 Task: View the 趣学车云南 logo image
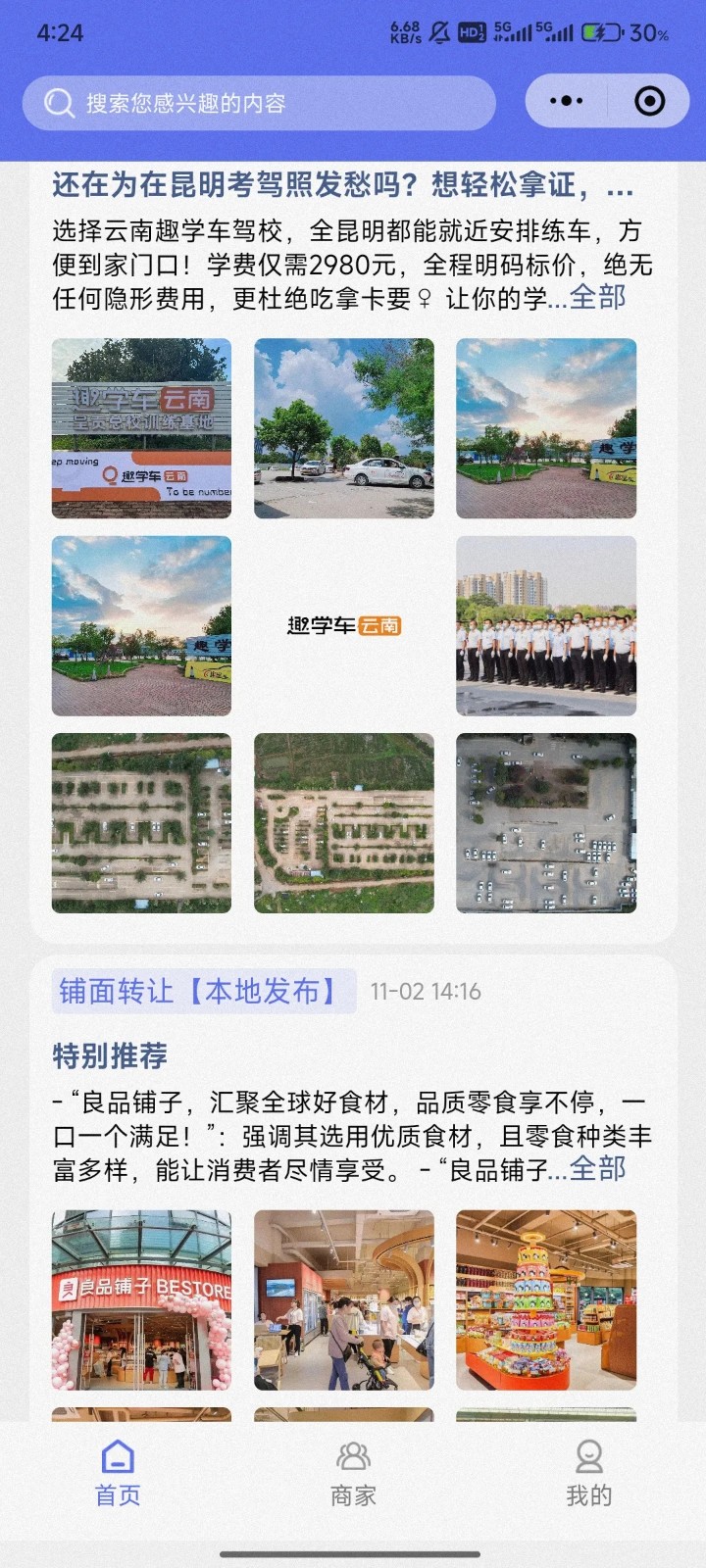[x=343, y=623]
